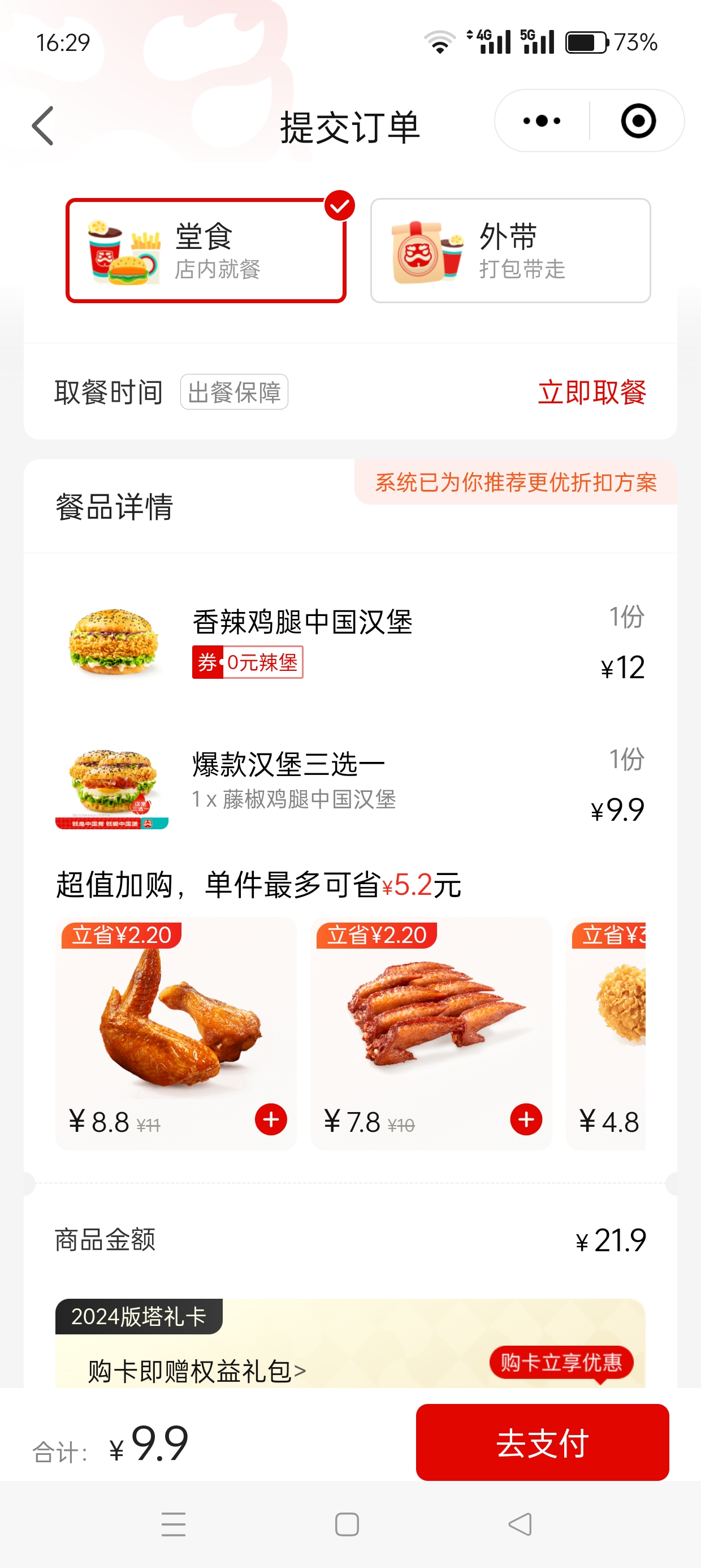Screen dimensions: 701x1568
Task: Switch to 外带 takeaway option
Action: (510, 250)
